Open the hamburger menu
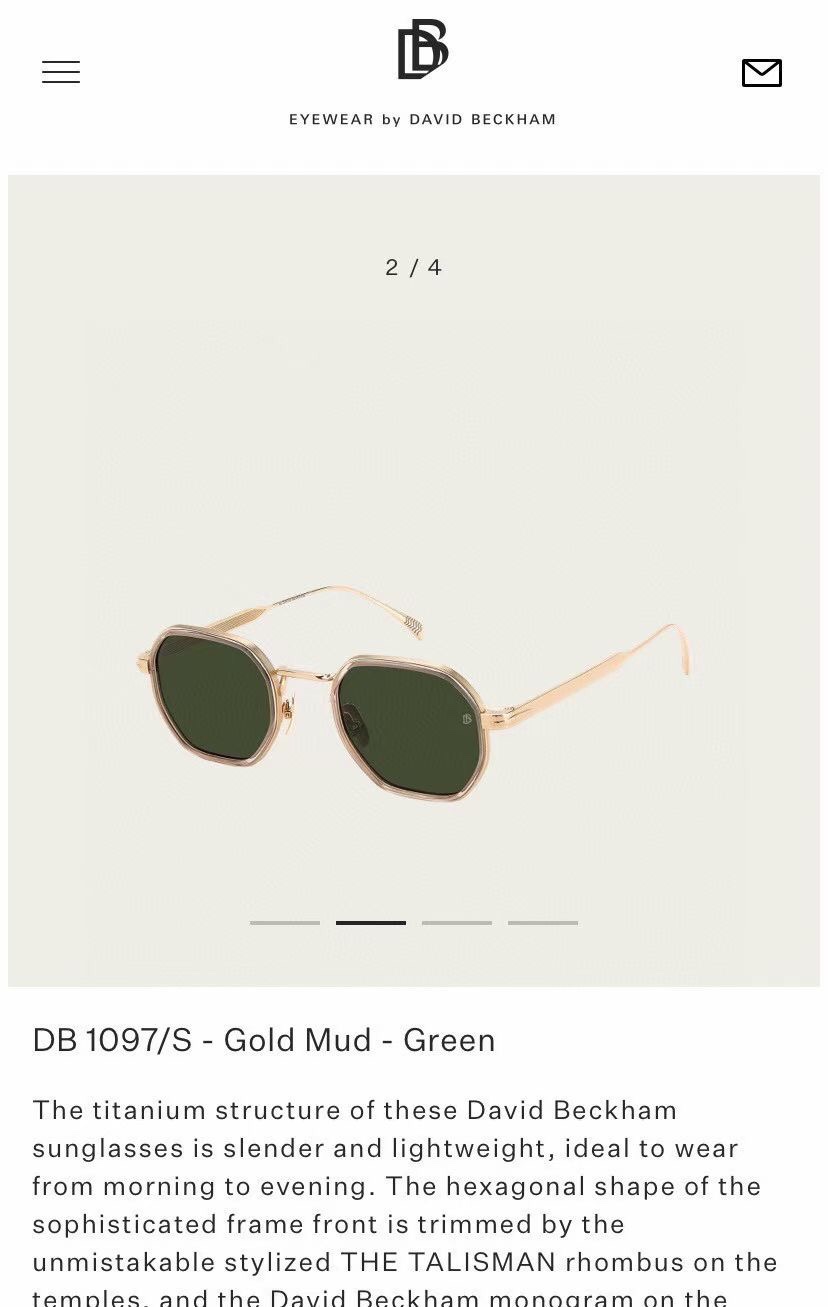This screenshot has height=1307, width=828. 61,72
